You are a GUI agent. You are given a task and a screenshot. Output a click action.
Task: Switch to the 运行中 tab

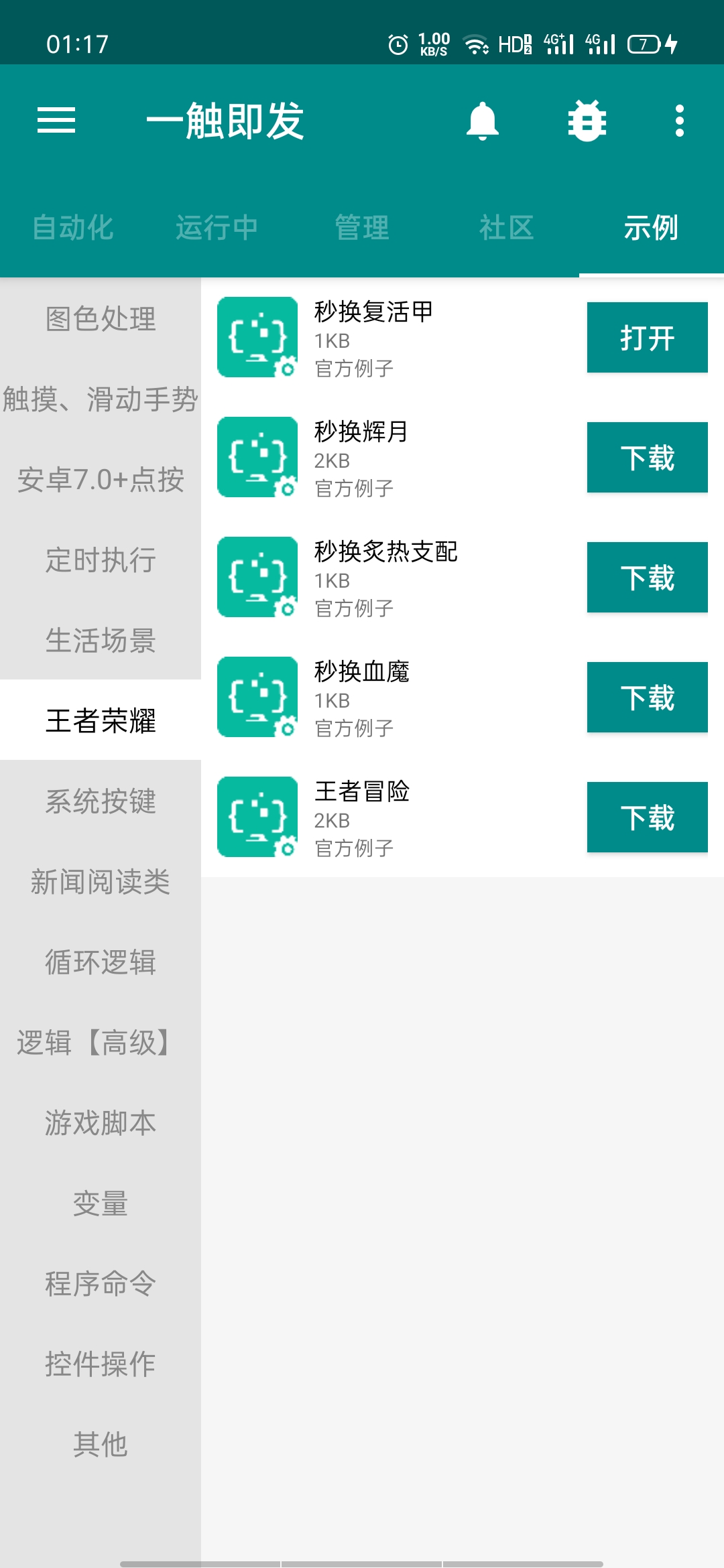click(x=217, y=228)
